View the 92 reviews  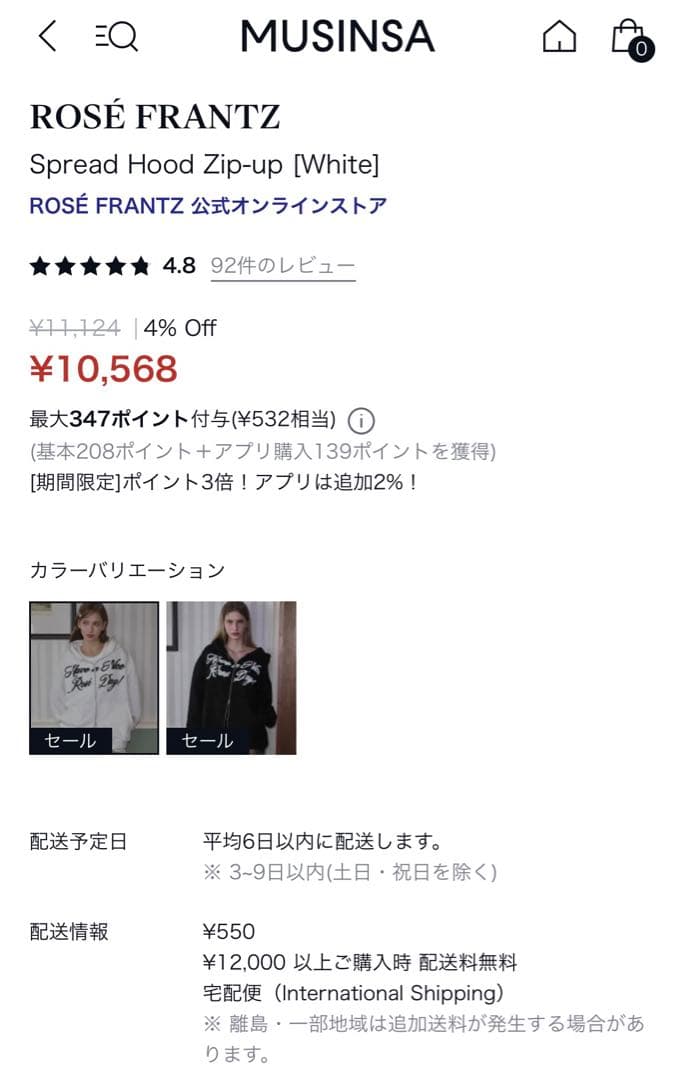(x=282, y=266)
